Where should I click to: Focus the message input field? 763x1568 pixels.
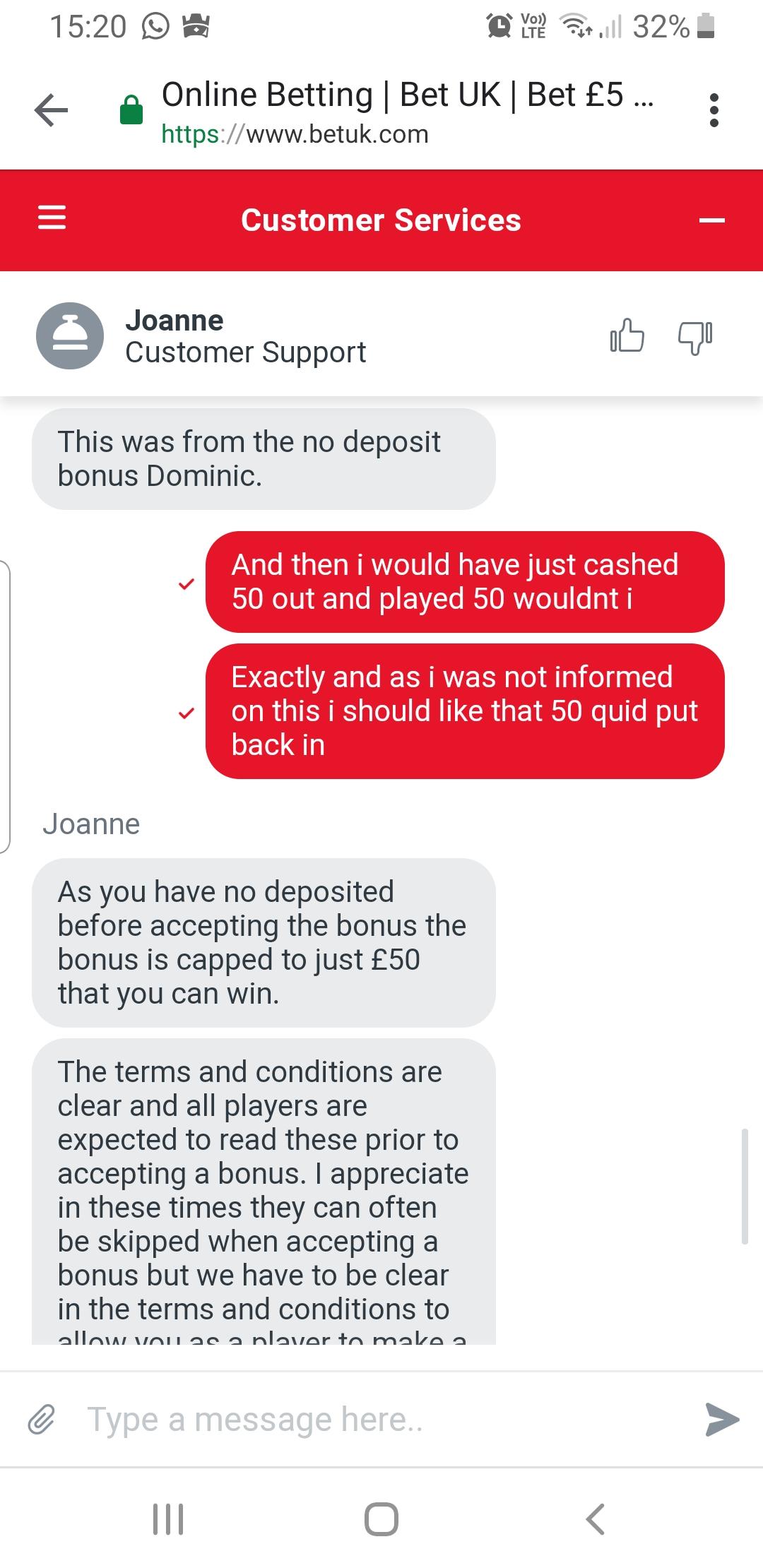pyautogui.click(x=381, y=1419)
